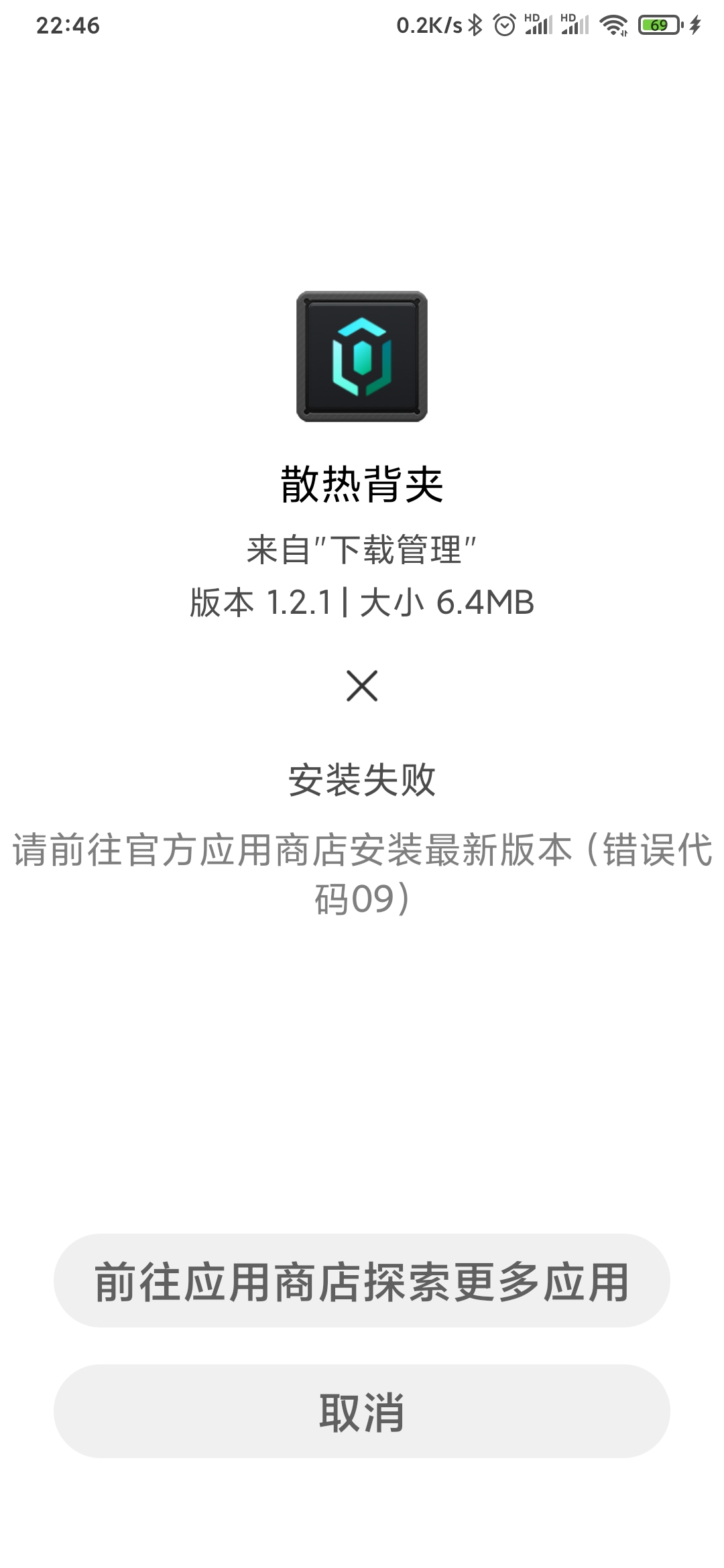This screenshot has height=1568, width=724.
Task: Tap 前往应用商店探索更多应用 button
Action: pos(362,1281)
